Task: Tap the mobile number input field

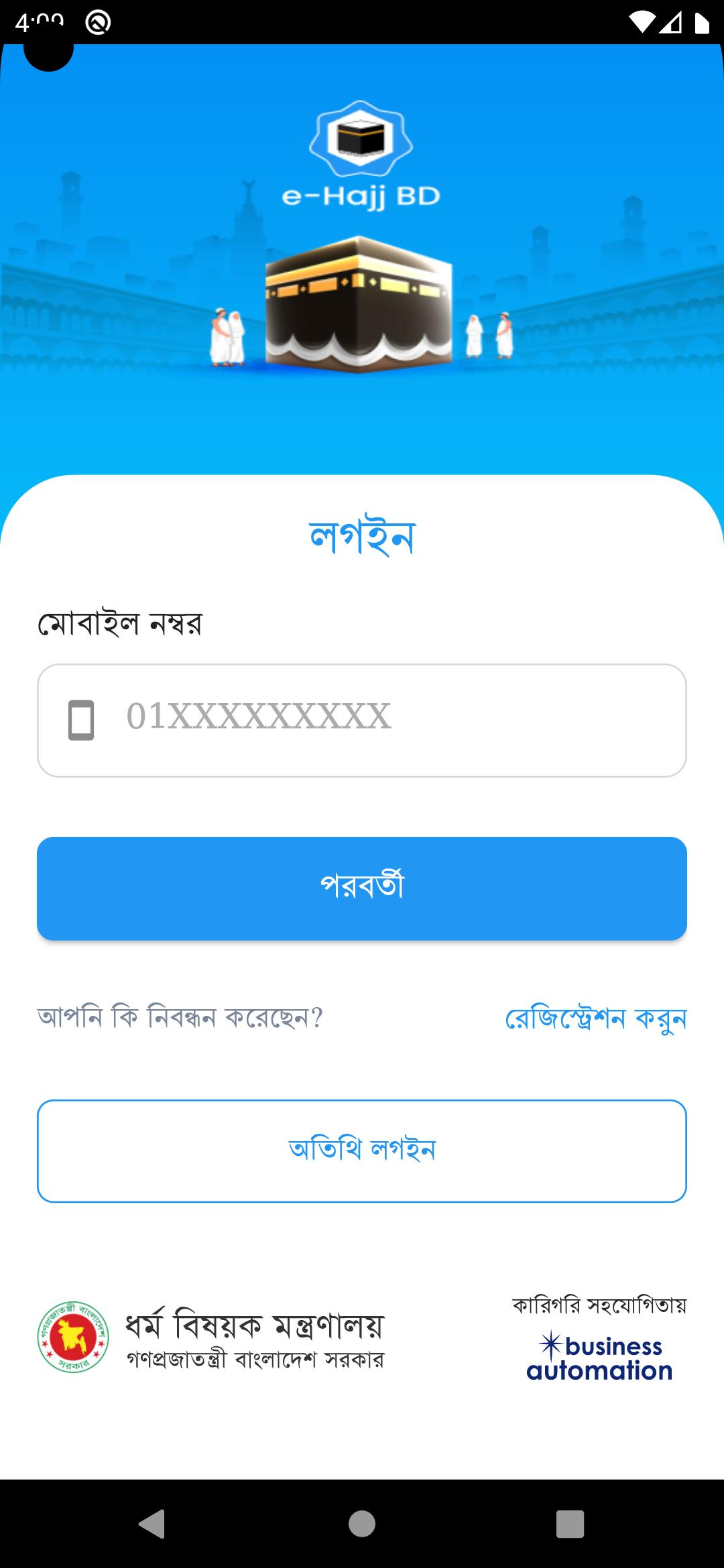Action: pos(362,720)
